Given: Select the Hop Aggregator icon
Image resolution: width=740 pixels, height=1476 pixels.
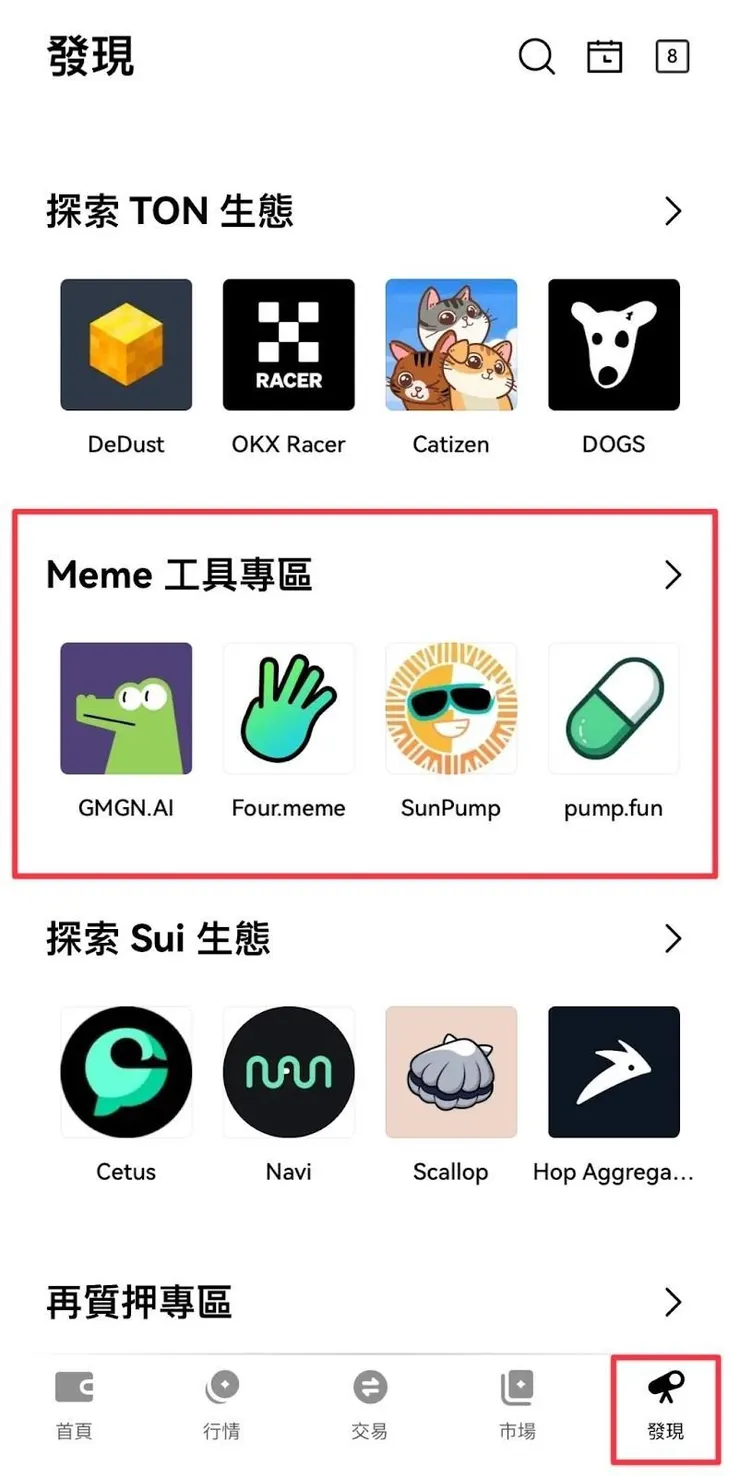Looking at the screenshot, I should point(613,1071).
